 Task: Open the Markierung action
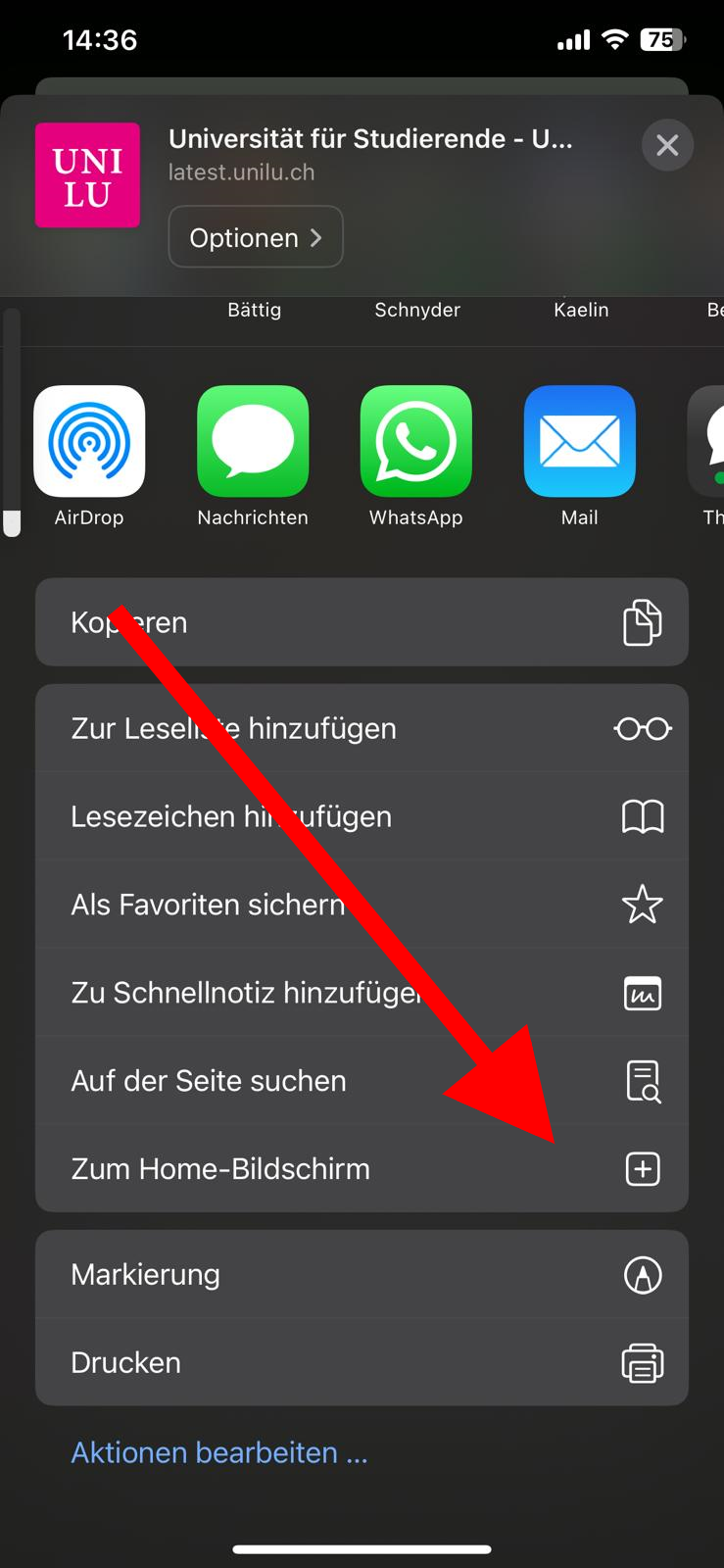point(362,1275)
